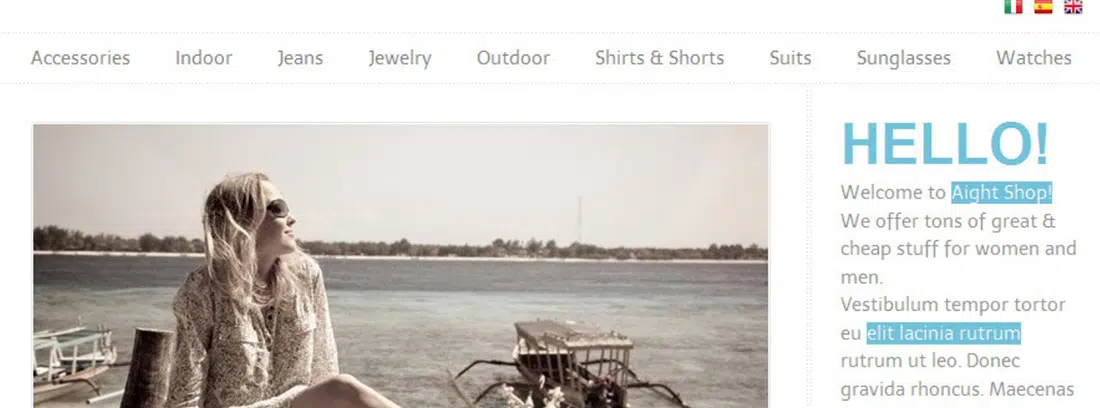Open the Suits category
This screenshot has height=408, width=1100.
click(790, 58)
